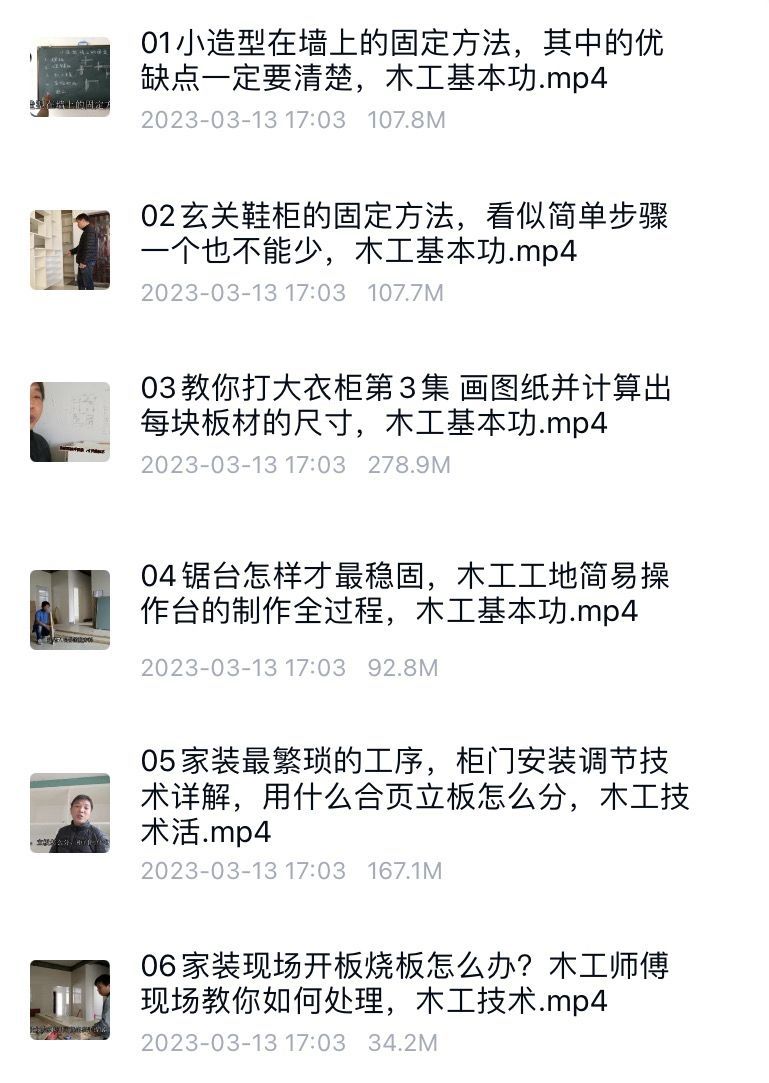Open video 06 家装现场开板烧板怎么办
The height and width of the screenshot is (1083, 769).
tap(402, 983)
